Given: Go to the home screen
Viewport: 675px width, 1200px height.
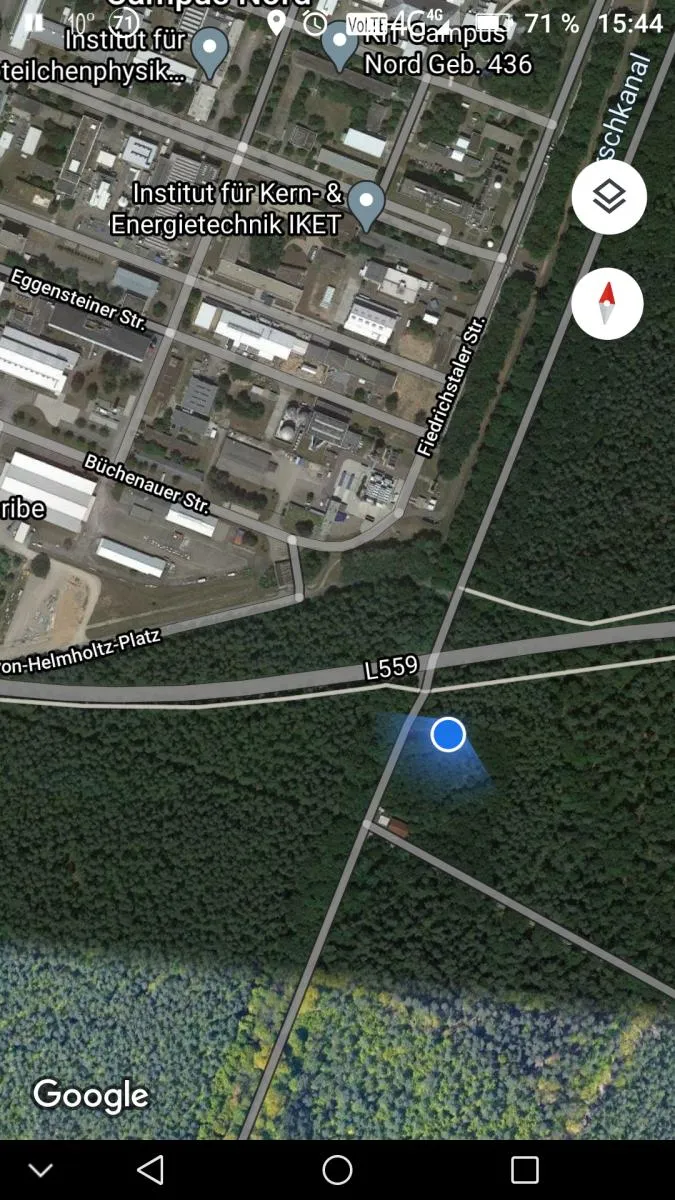Looking at the screenshot, I should [x=337, y=1169].
